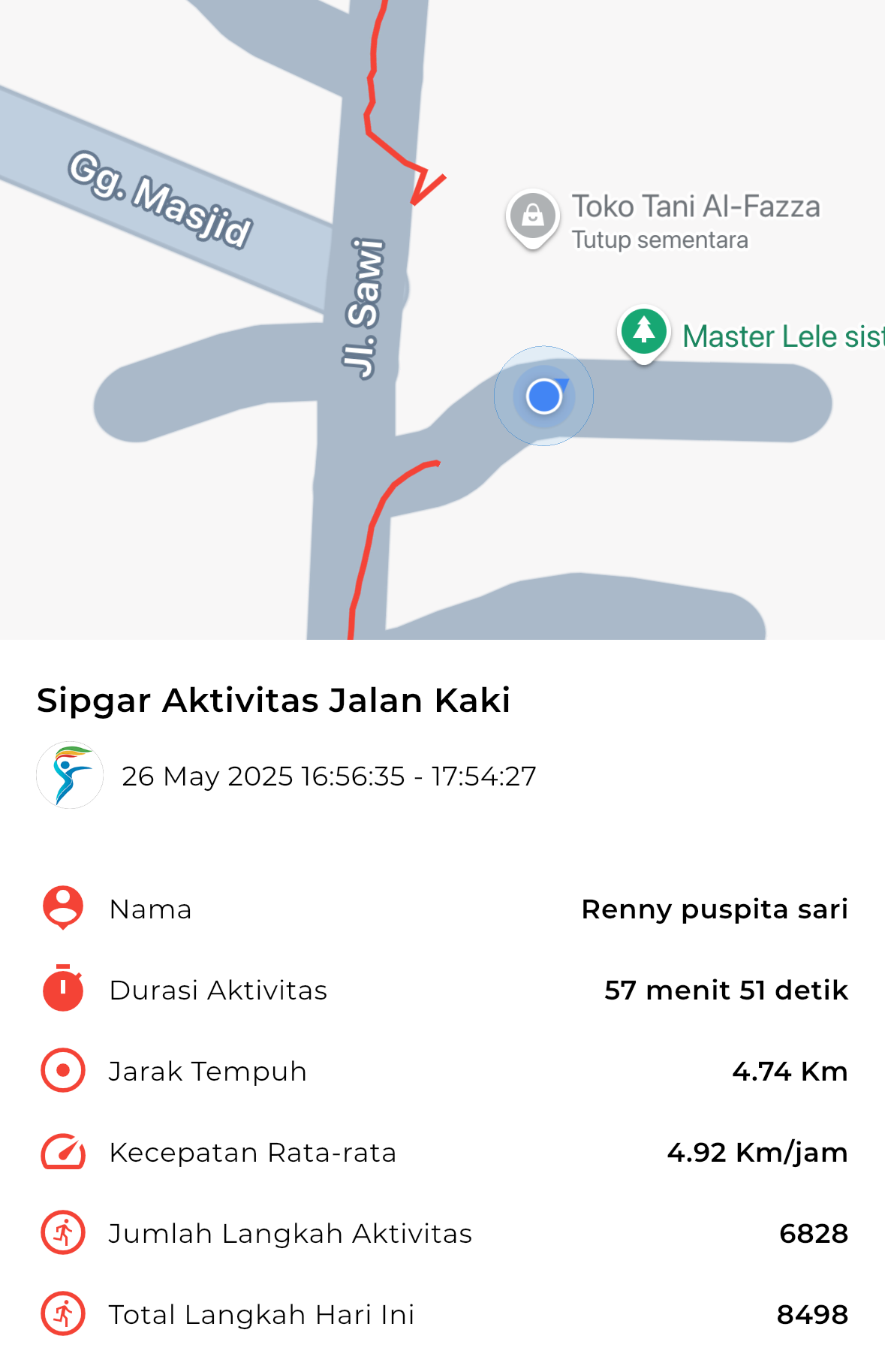Screen dimensions: 885x1372
Task: Select the title Sipgar Aktivitas Jalan Kaki
Action: (274, 701)
